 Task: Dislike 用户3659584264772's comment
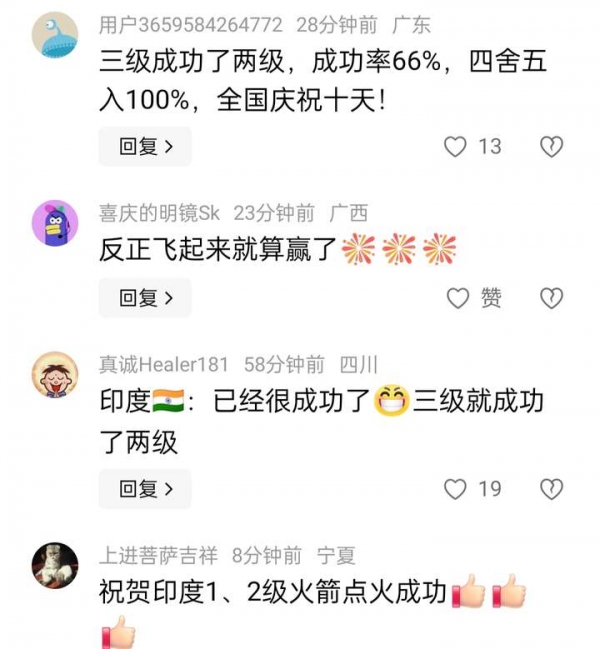tap(551, 147)
